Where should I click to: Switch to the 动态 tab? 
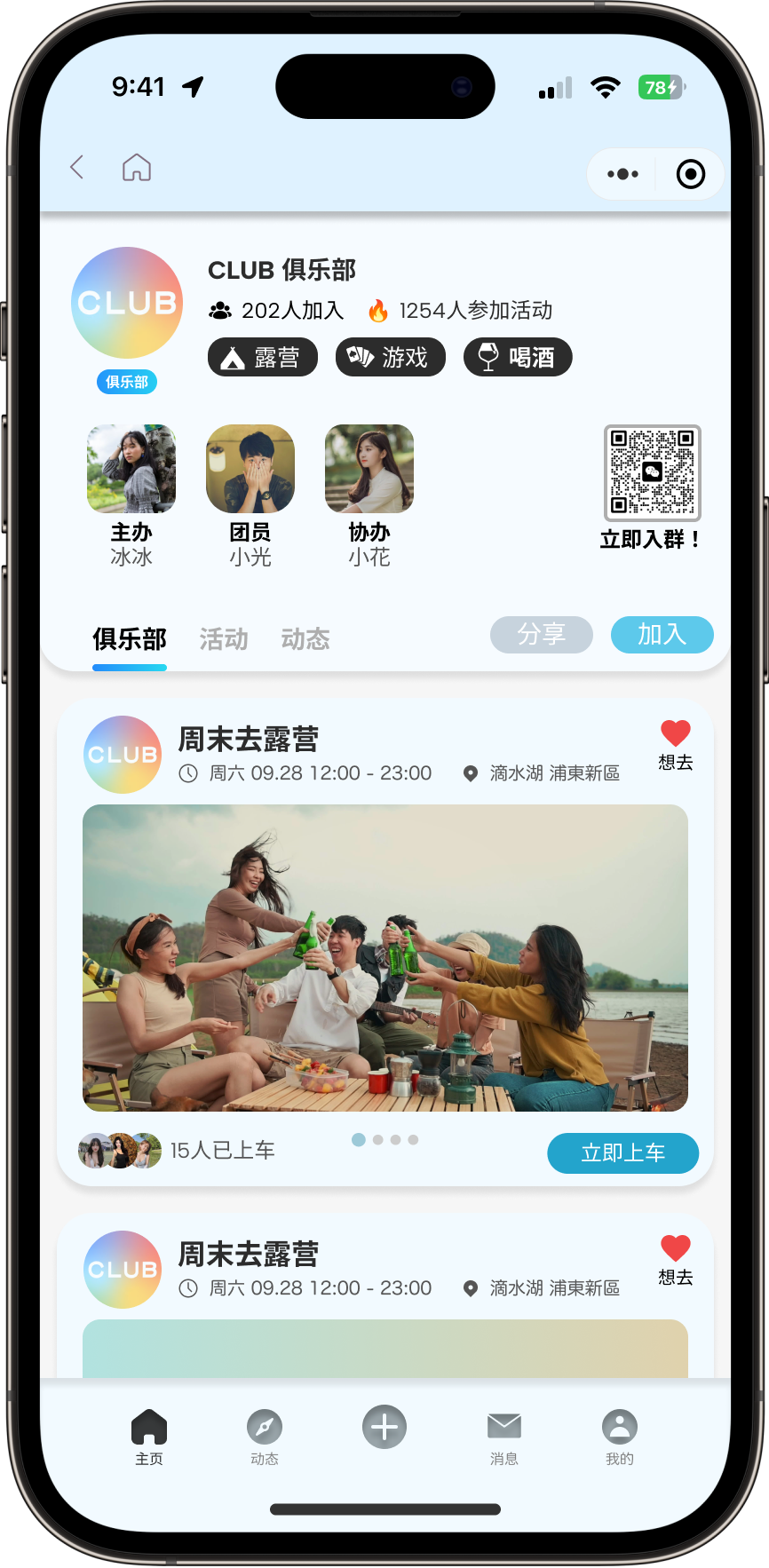coord(305,638)
